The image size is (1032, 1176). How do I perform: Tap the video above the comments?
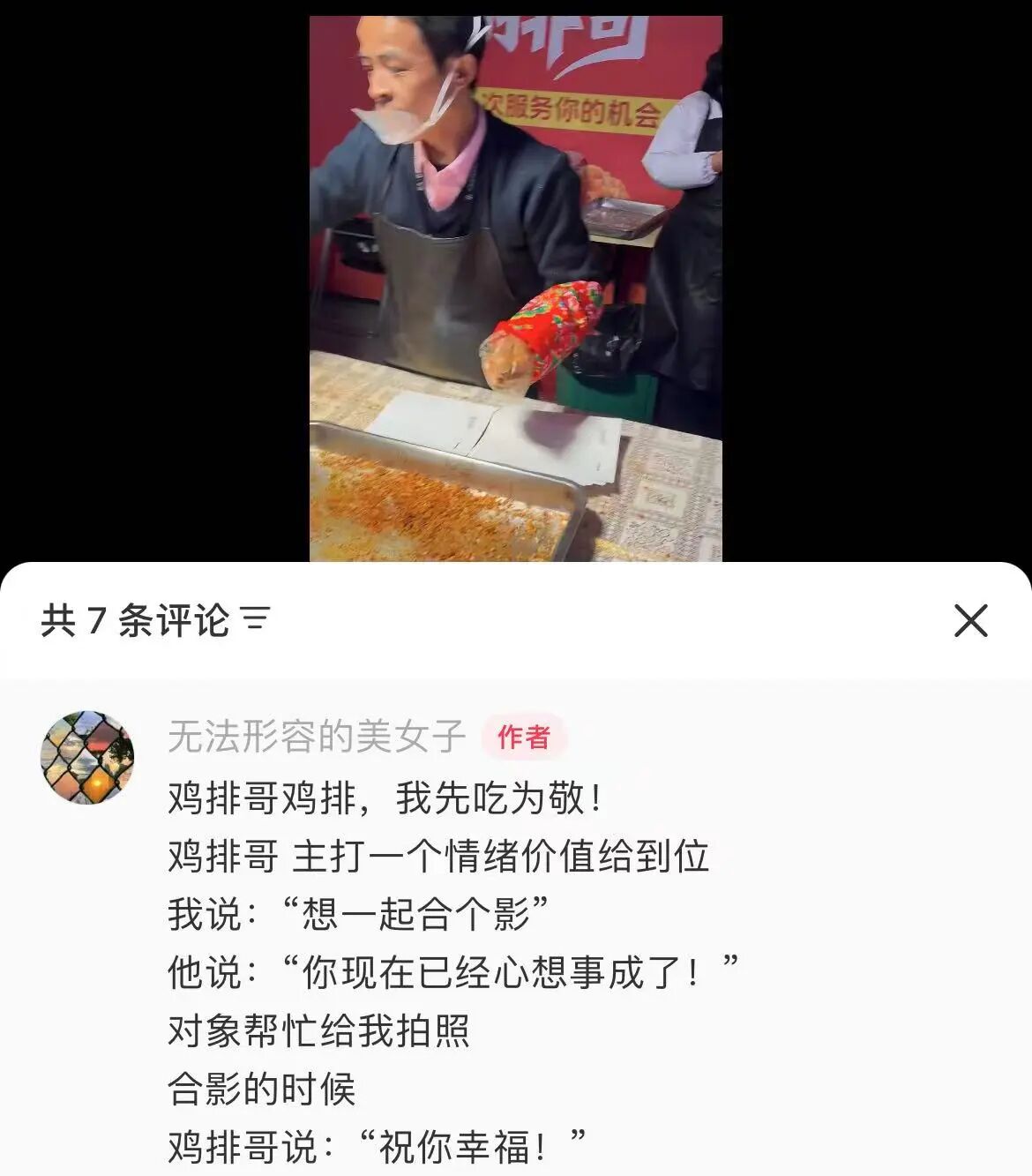tap(515, 288)
